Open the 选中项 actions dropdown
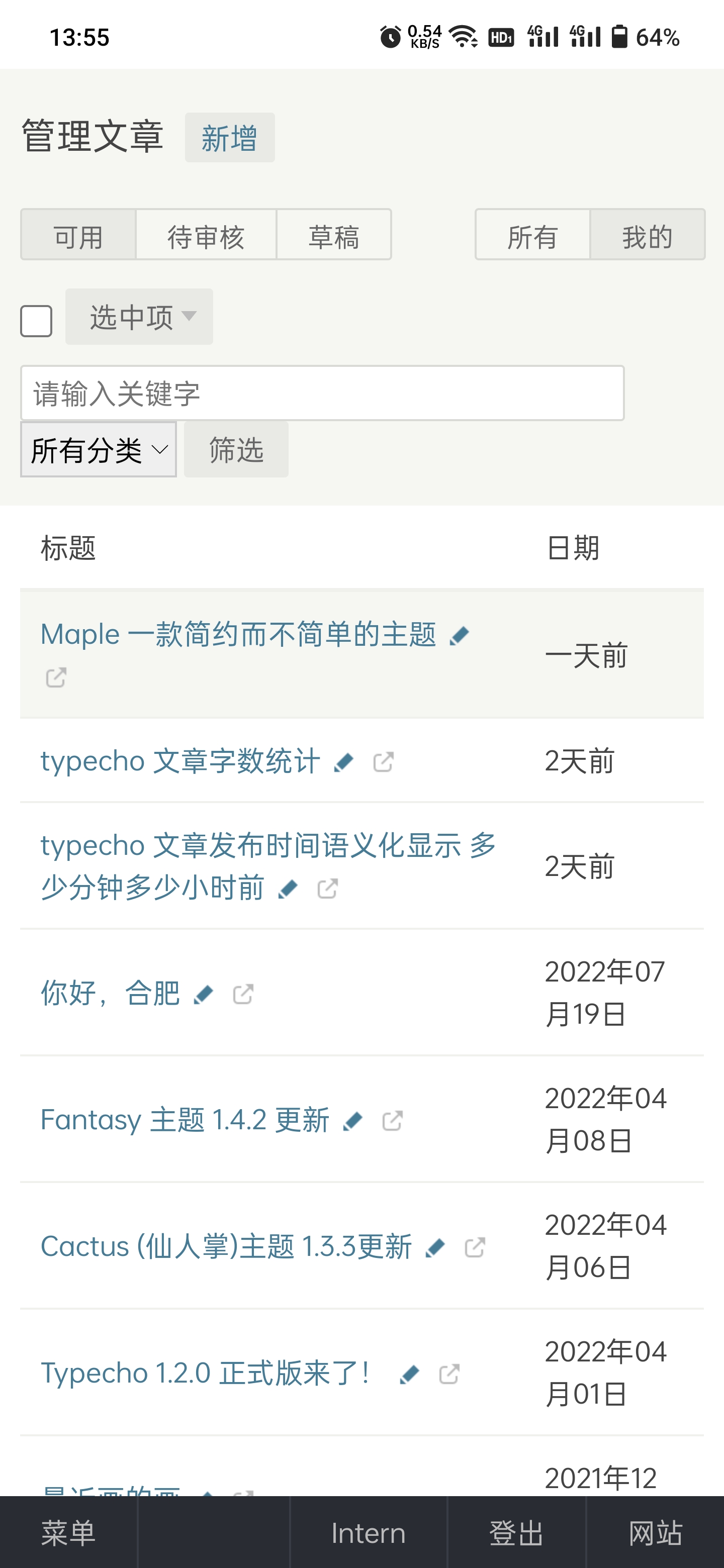Screen dimensions: 724x1568 [138, 317]
